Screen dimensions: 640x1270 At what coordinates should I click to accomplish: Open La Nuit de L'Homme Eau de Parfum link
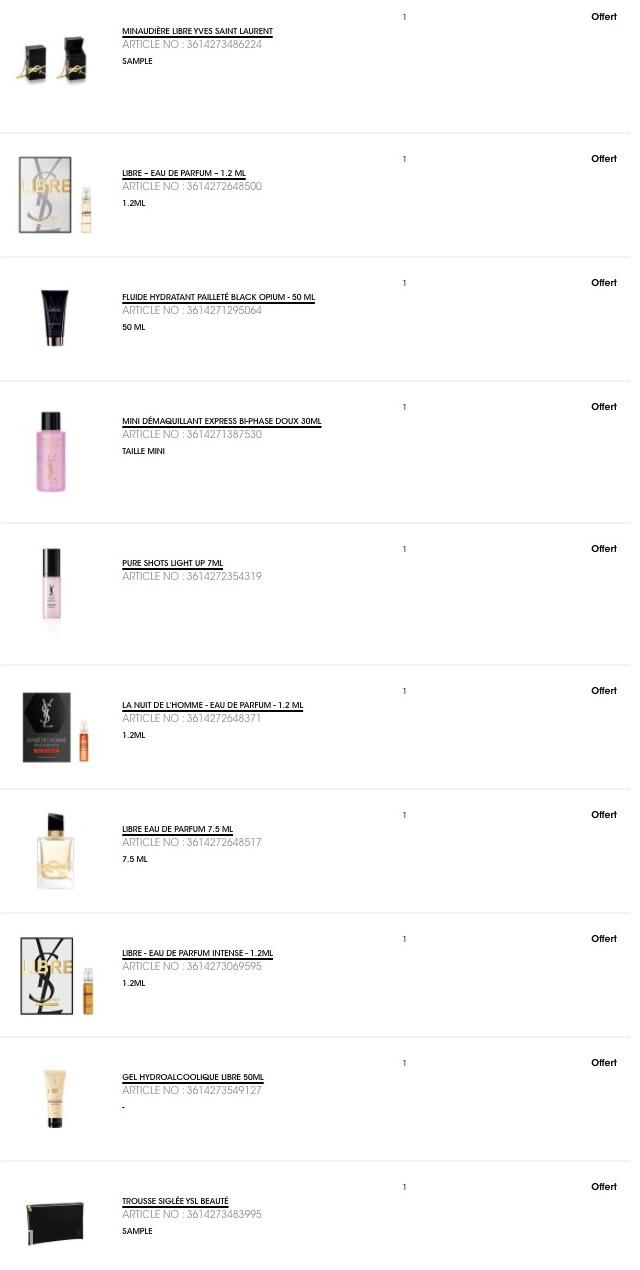pos(212,705)
